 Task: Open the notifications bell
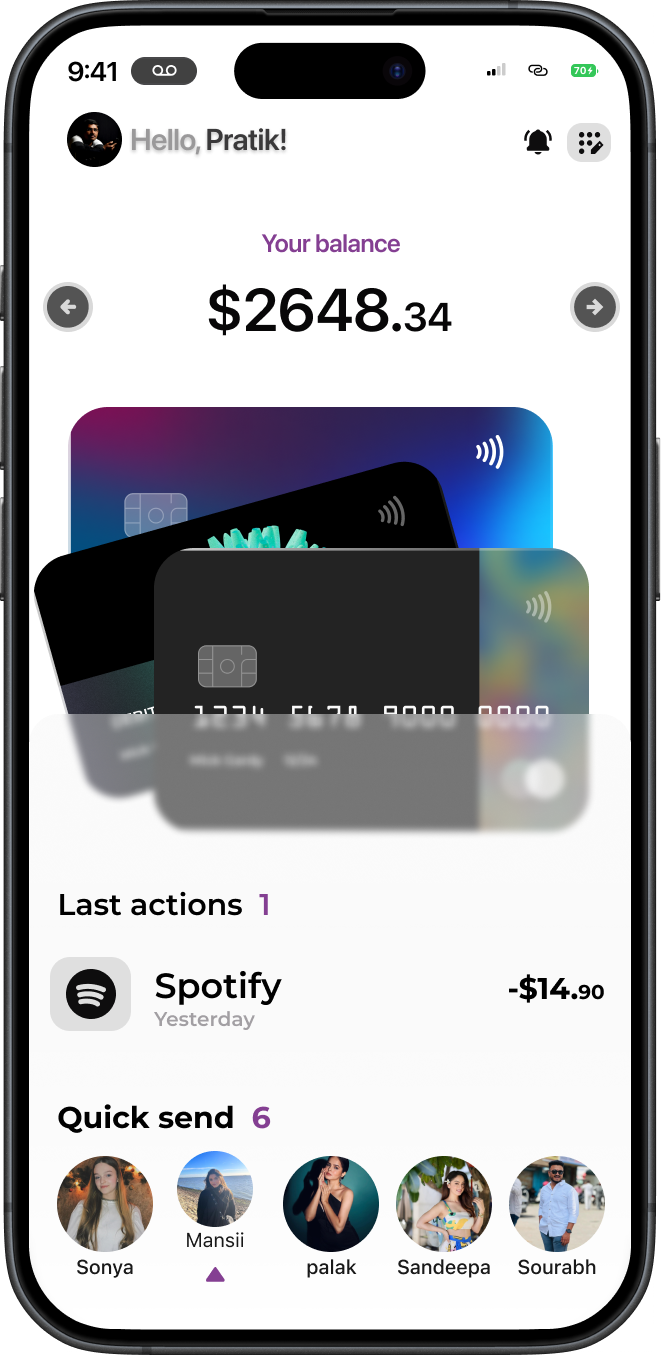click(x=538, y=142)
